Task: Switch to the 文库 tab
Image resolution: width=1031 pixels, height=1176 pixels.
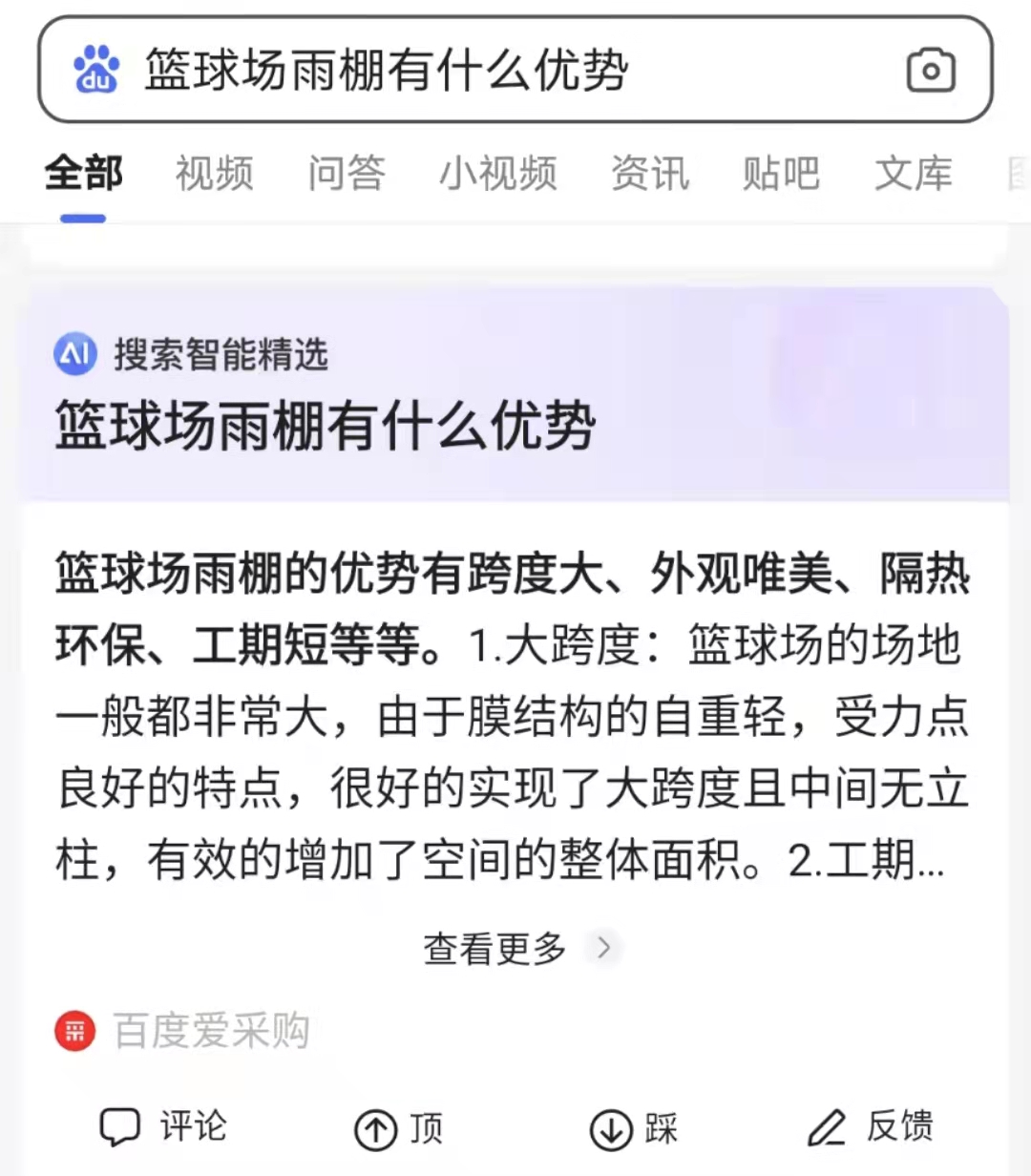Action: point(913,174)
